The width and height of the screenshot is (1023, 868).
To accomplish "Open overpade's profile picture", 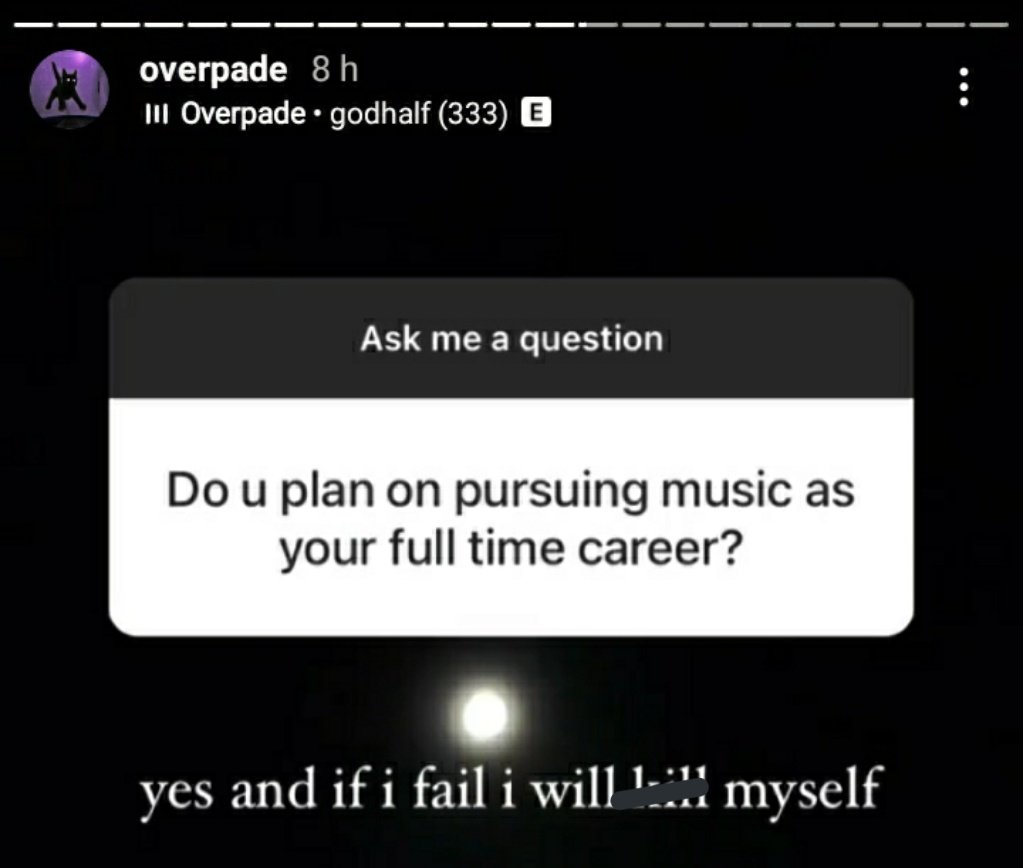I will point(69,89).
